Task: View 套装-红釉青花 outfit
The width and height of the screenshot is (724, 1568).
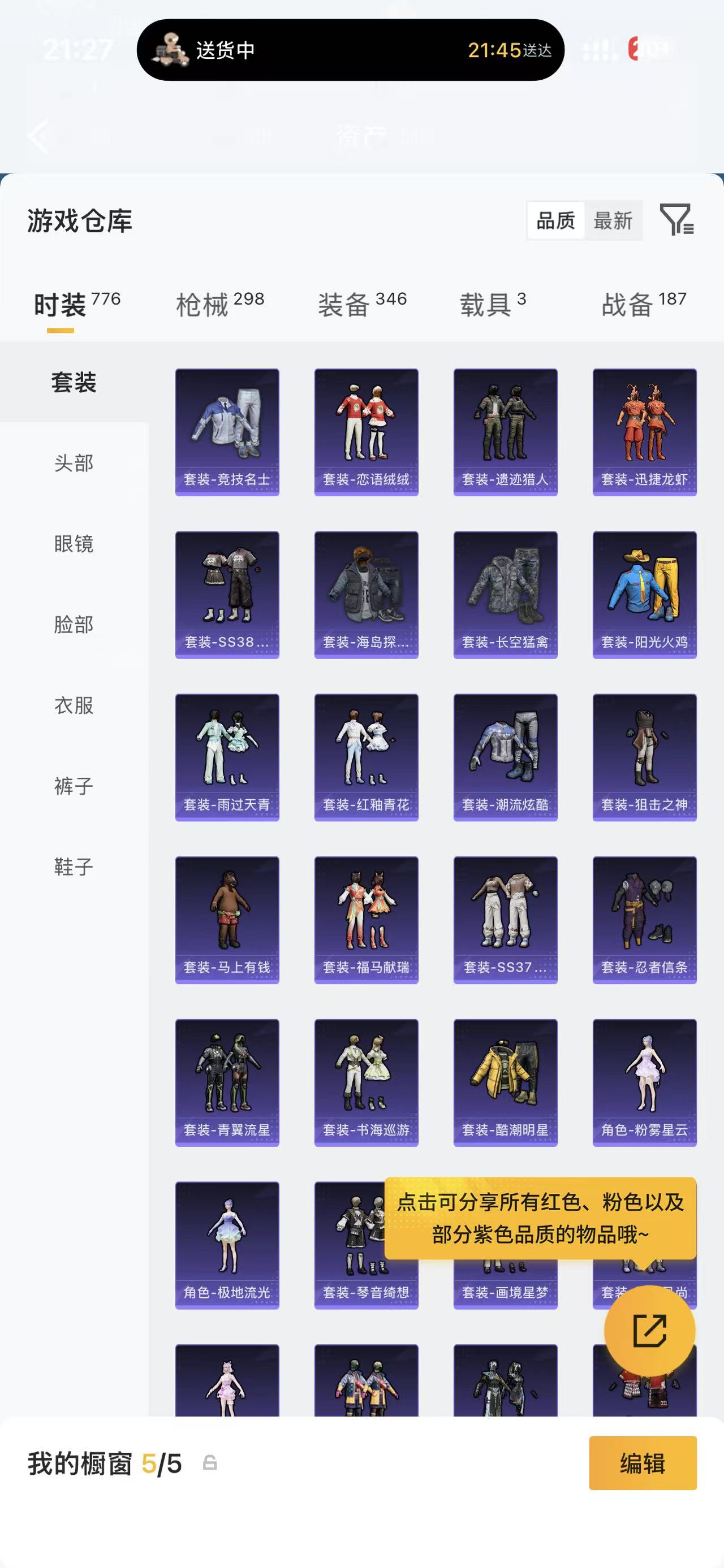Action: [366, 757]
